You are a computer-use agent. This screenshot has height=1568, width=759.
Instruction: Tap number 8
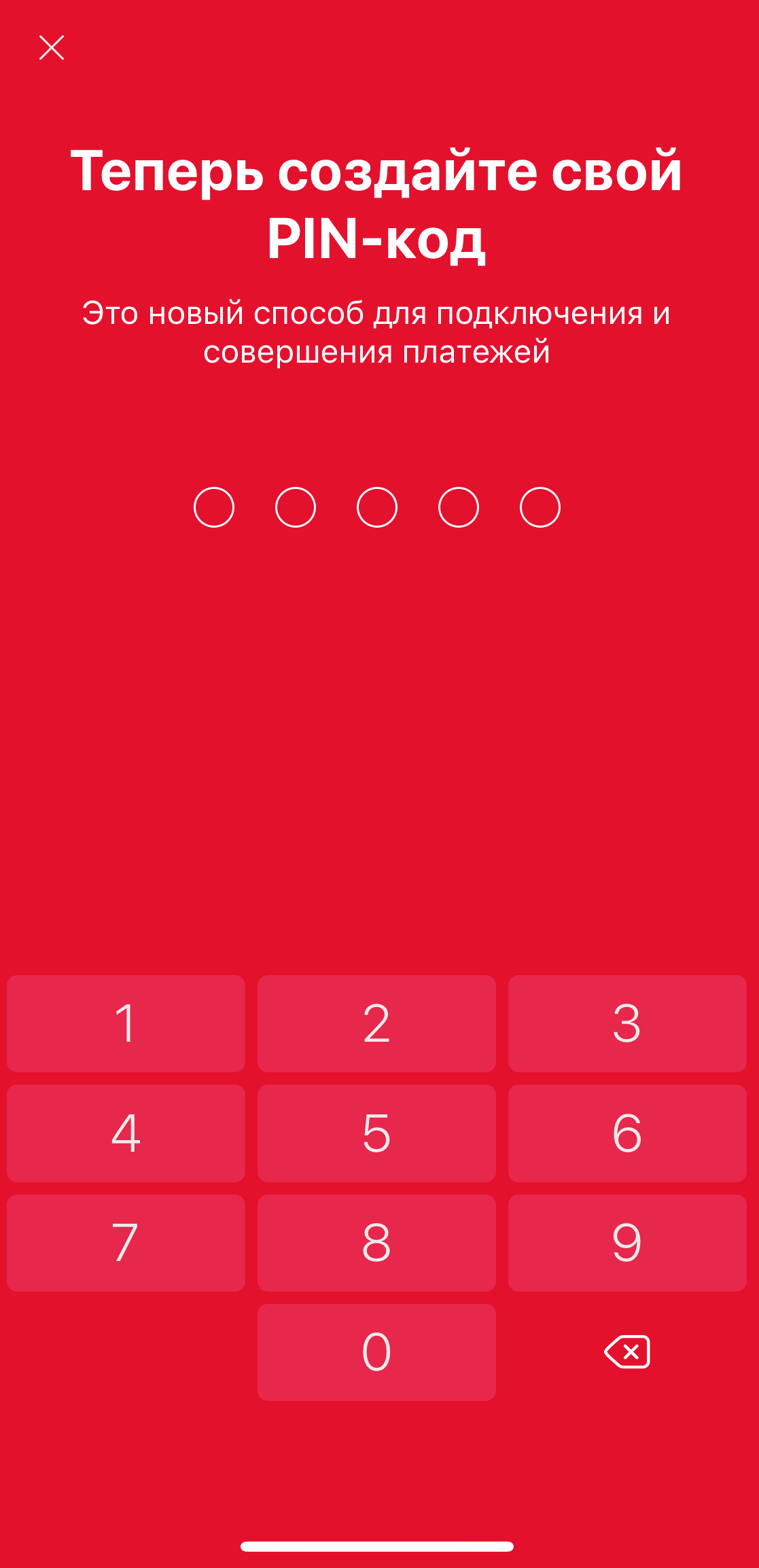click(376, 1243)
